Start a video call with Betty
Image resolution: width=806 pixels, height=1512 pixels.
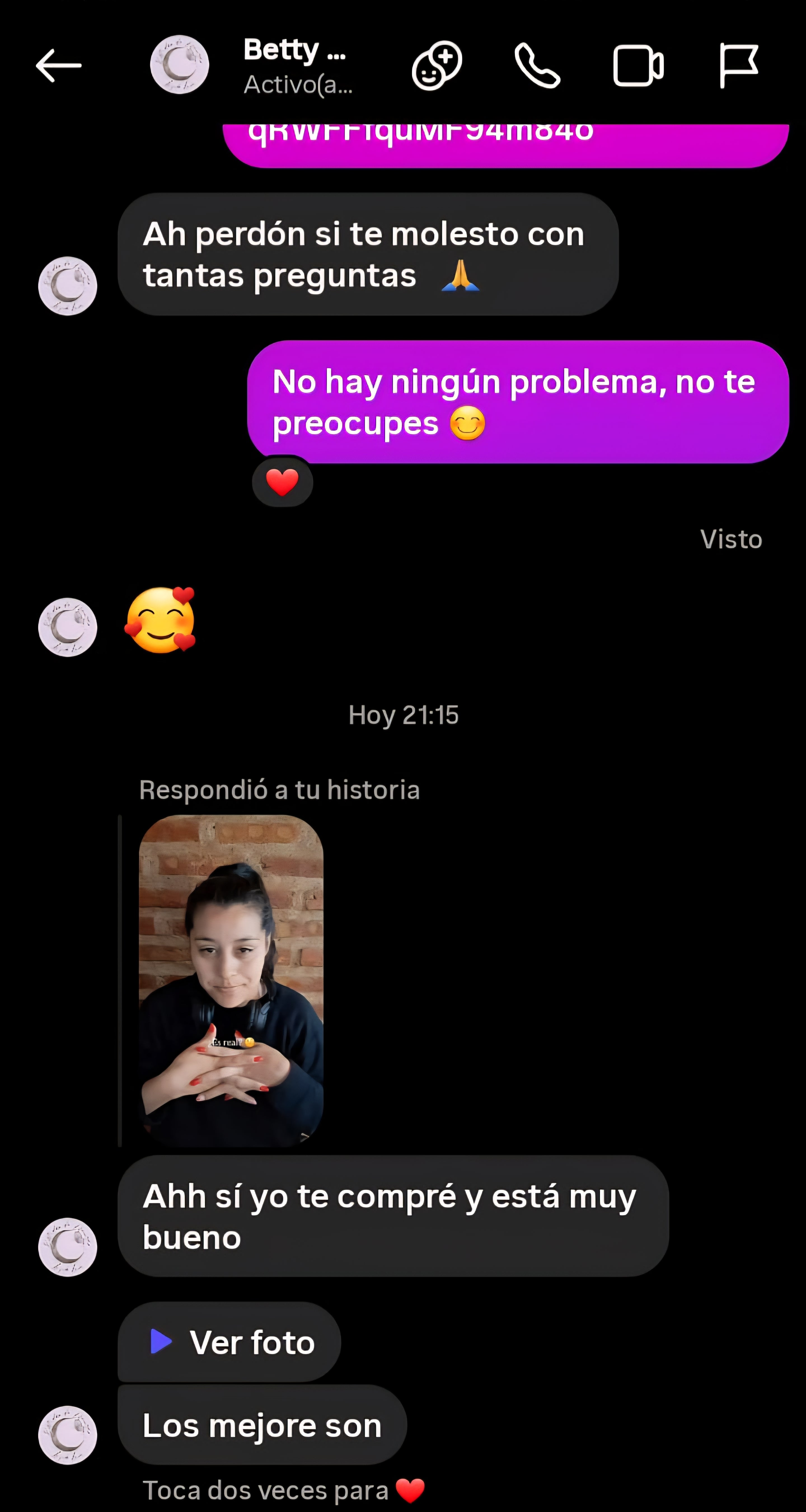[638, 66]
